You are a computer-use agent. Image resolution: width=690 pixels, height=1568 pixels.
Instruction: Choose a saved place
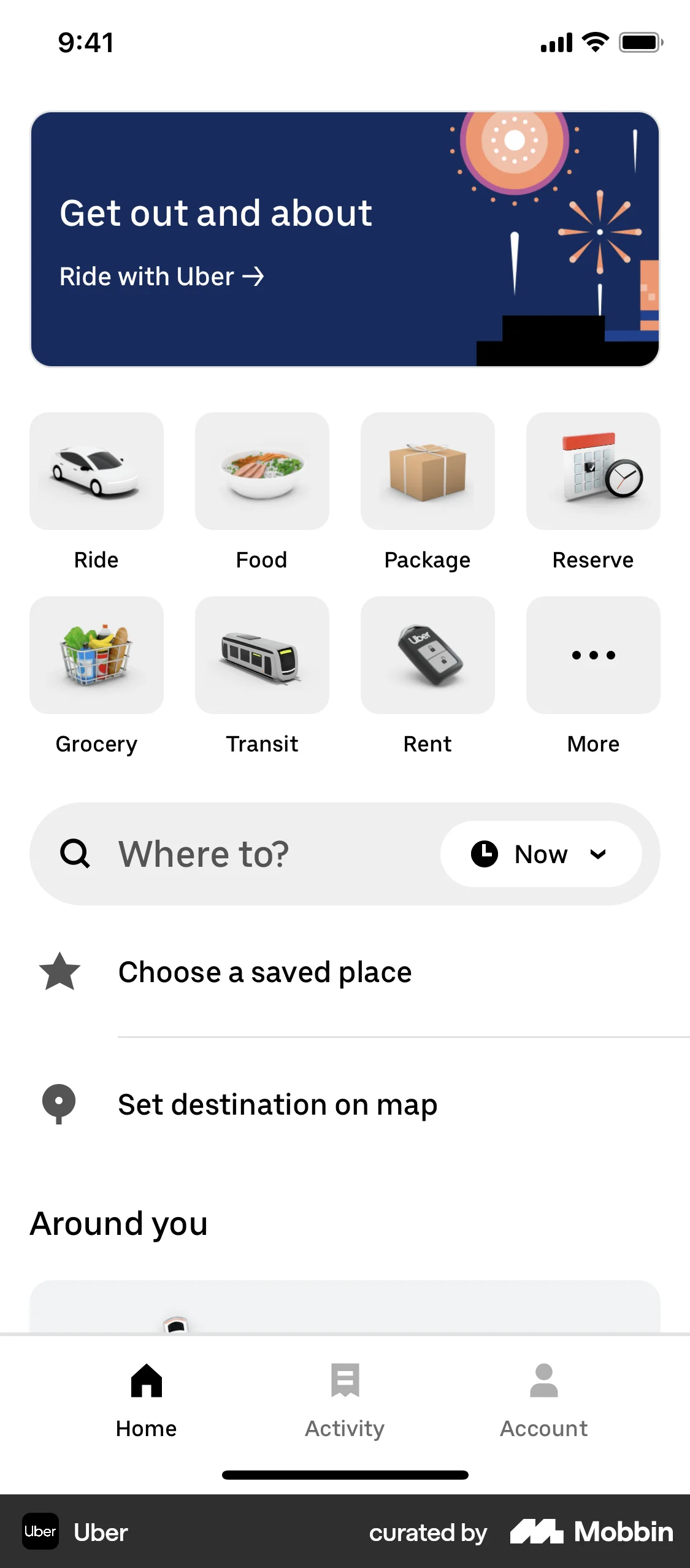click(x=265, y=972)
